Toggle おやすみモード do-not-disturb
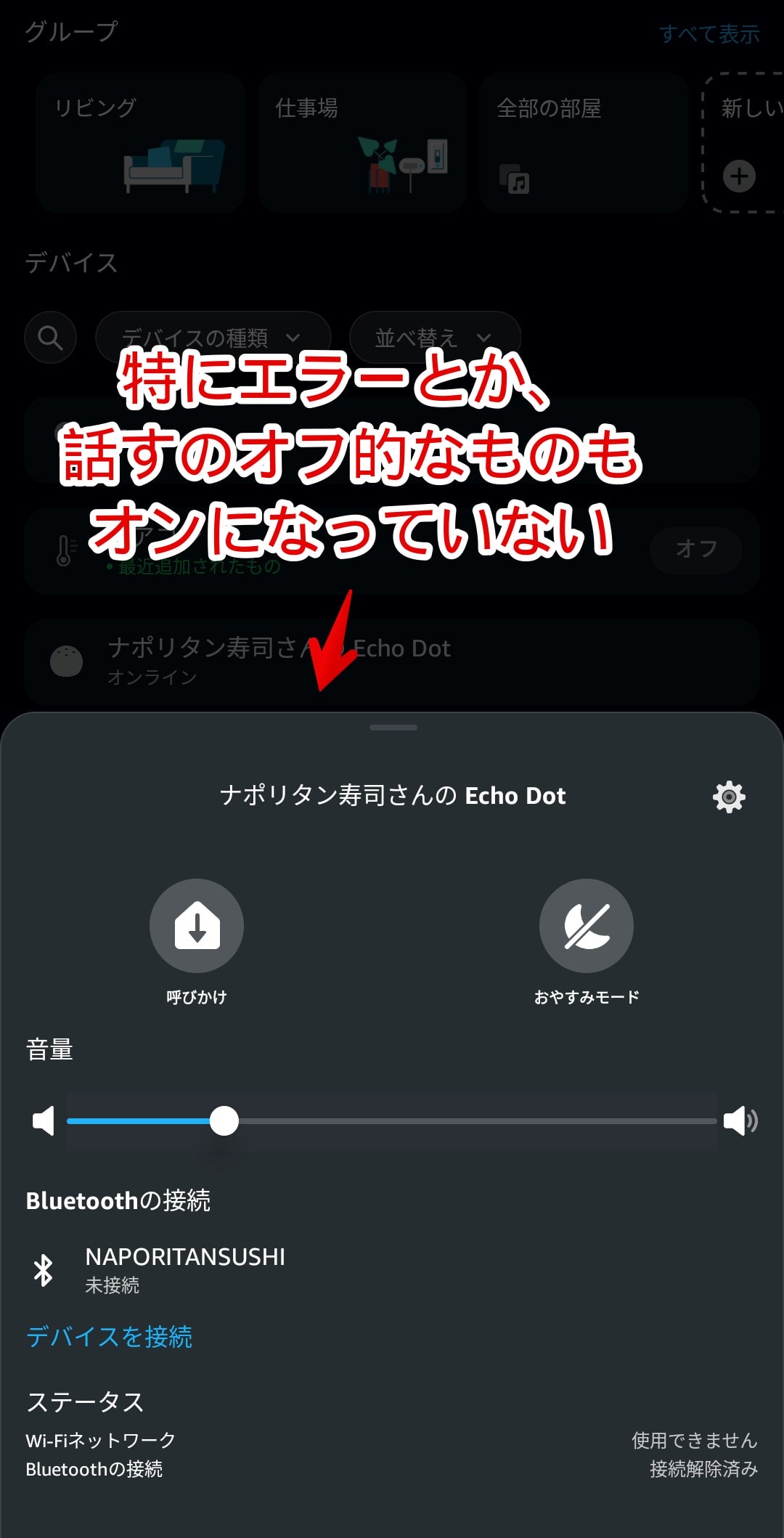Screen dimensions: 784x1538 click(x=587, y=926)
